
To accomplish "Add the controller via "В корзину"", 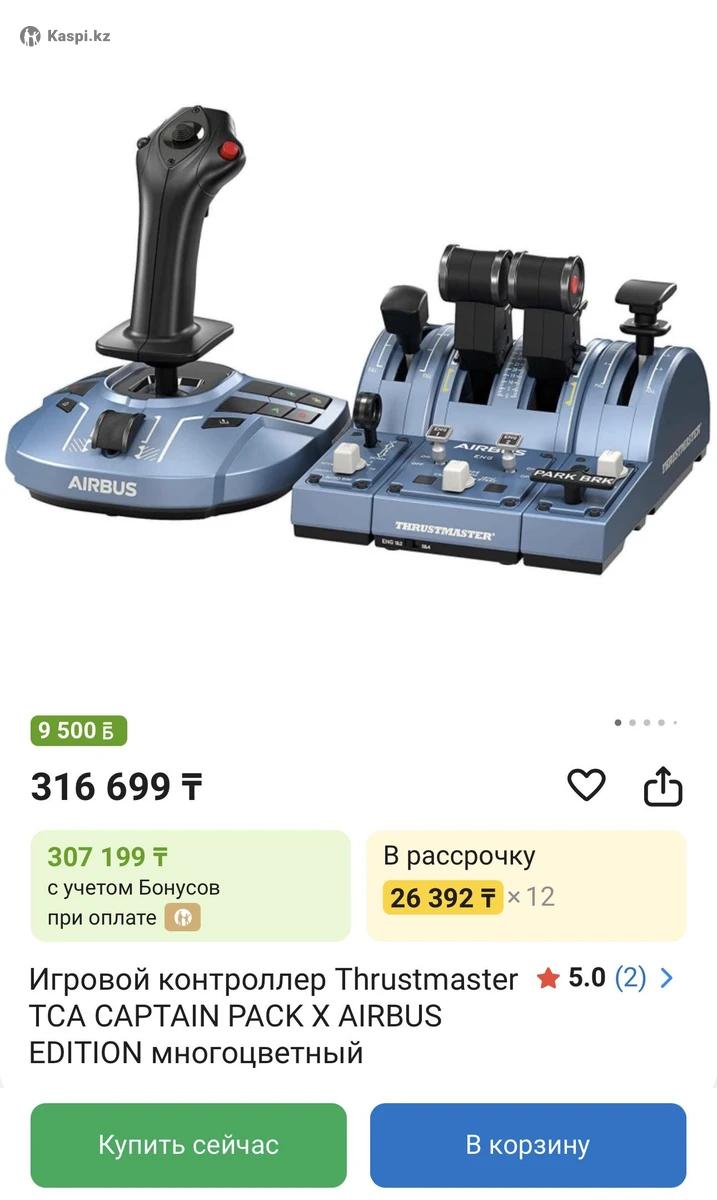I will coord(528,1145).
